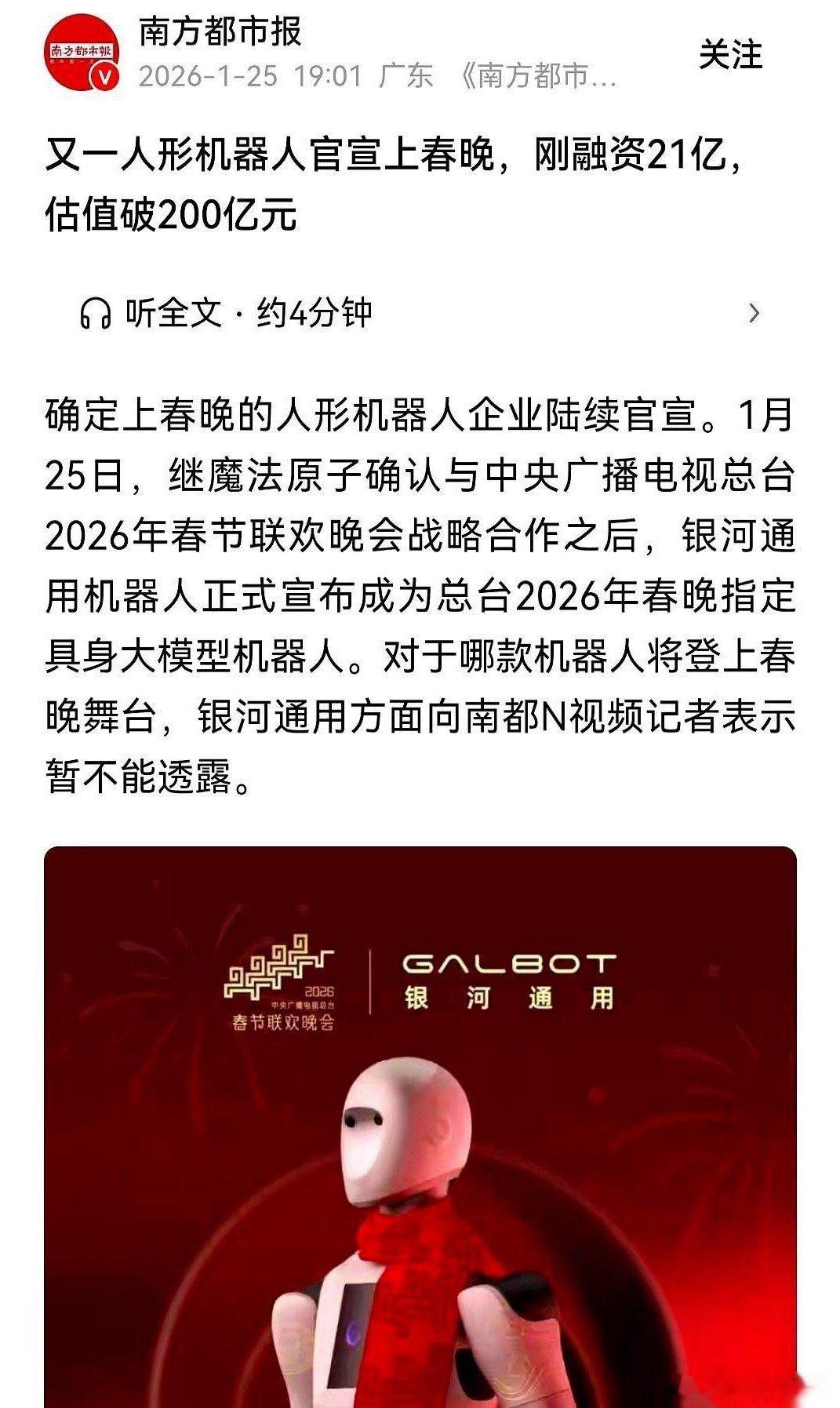The image size is (840, 1408).
Task: Expand the truncated publisher source text
Action: (541, 76)
